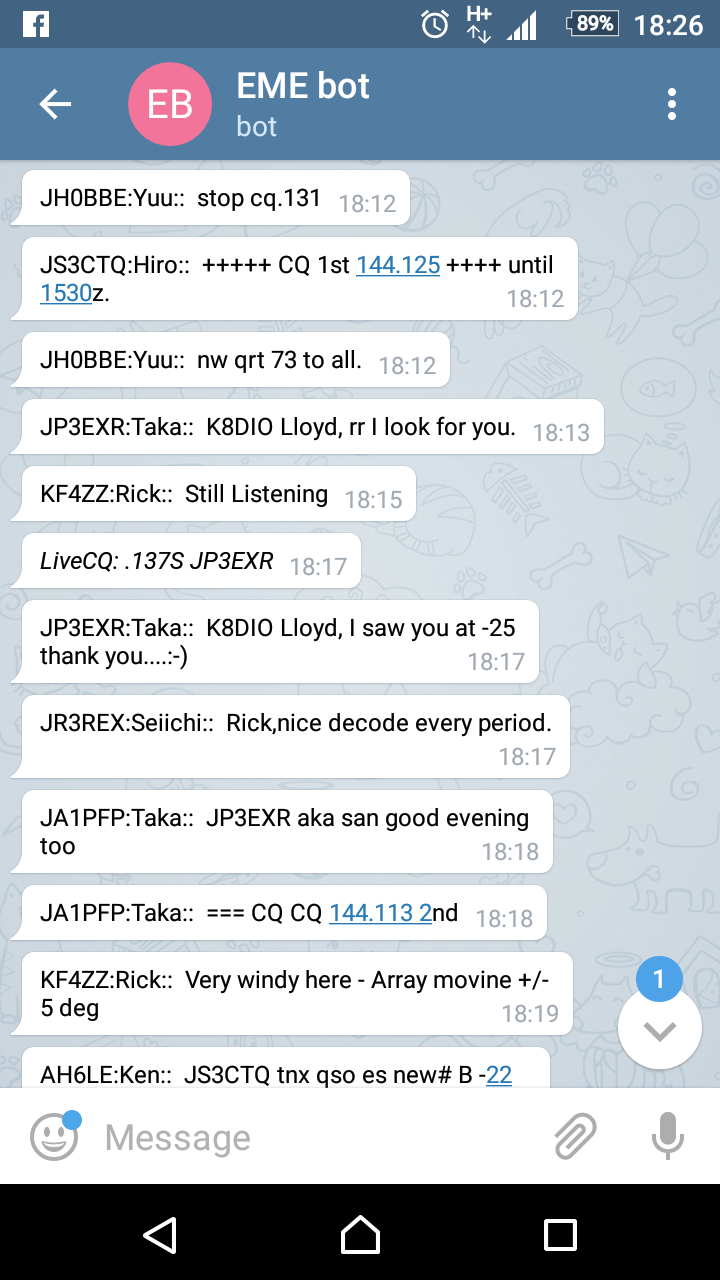Image resolution: width=720 pixels, height=1280 pixels.
Task: Open the 144.125 link in JS3CTQ's message
Action: coord(398,265)
